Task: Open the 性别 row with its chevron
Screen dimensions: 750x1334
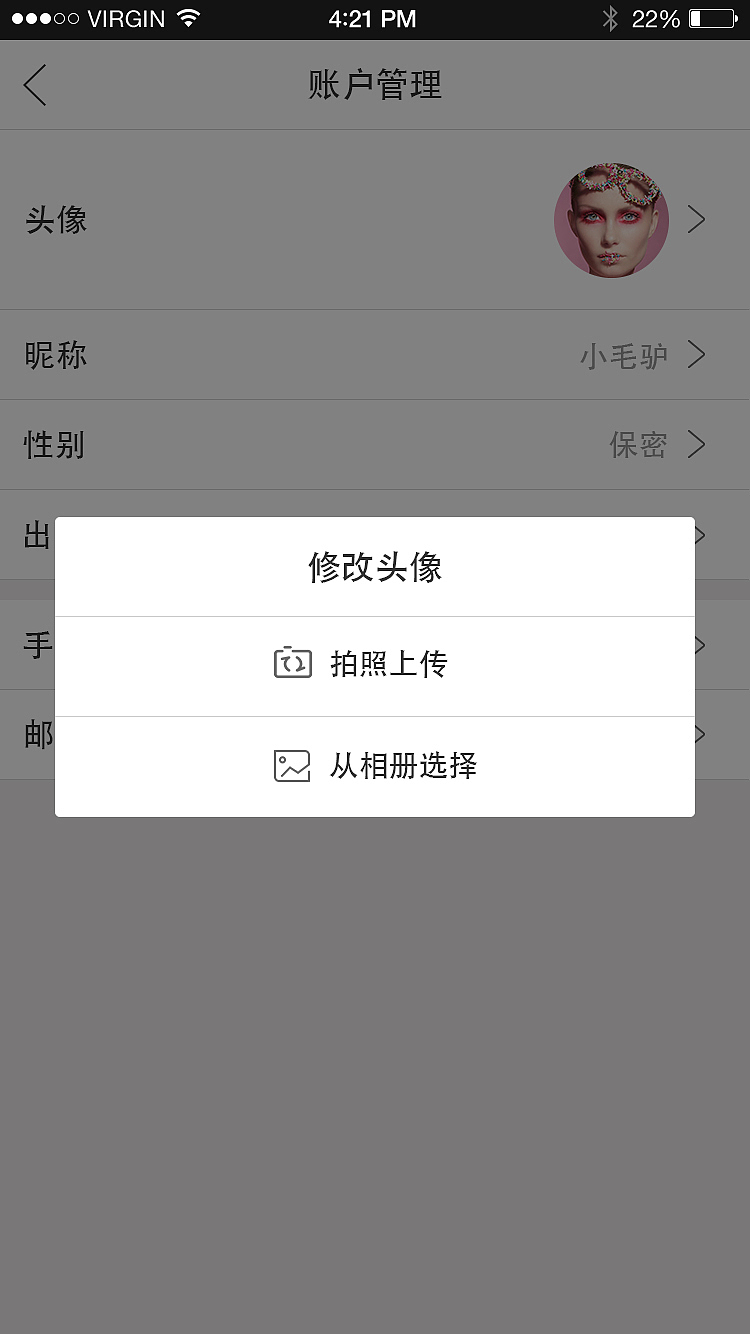Action: [697, 444]
